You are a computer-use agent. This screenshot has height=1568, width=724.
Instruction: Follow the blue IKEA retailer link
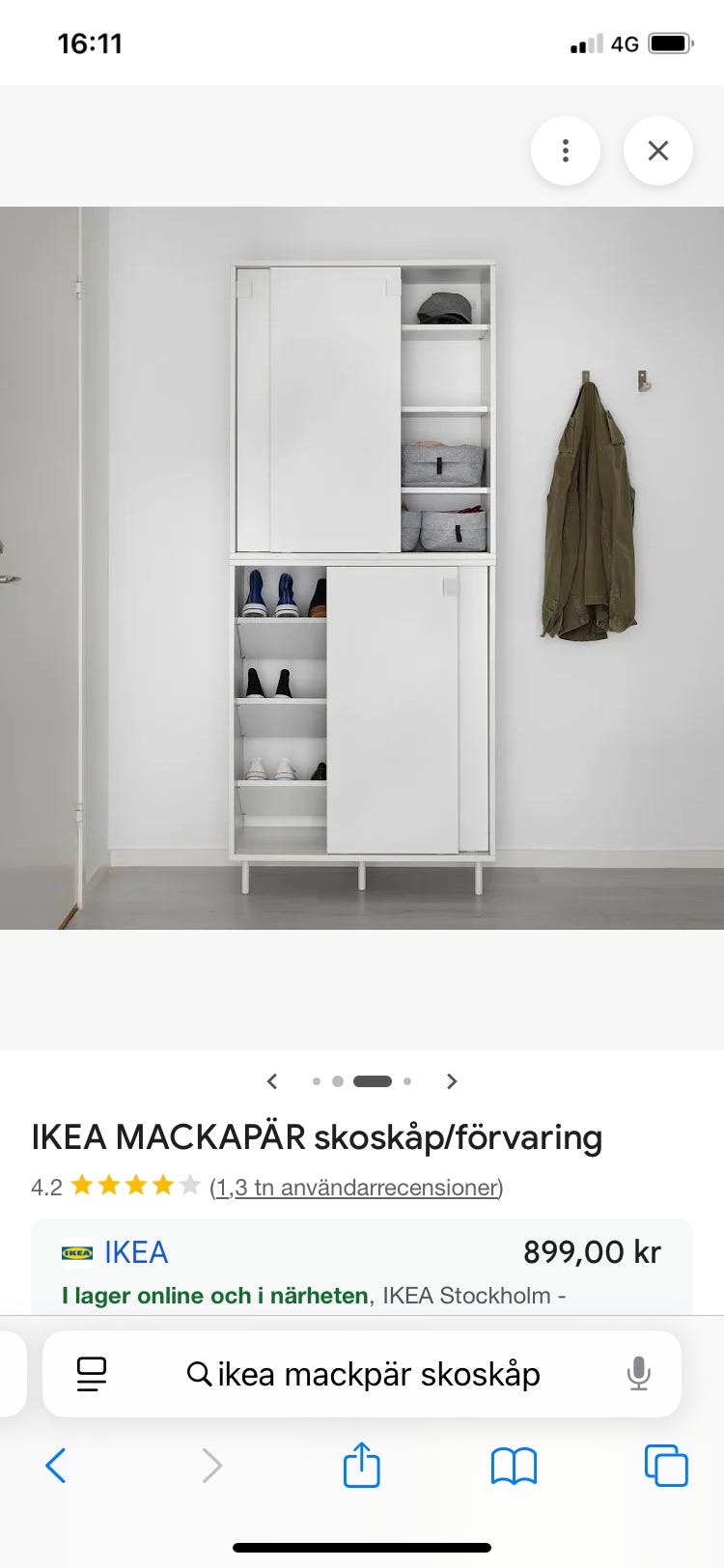tap(136, 1251)
